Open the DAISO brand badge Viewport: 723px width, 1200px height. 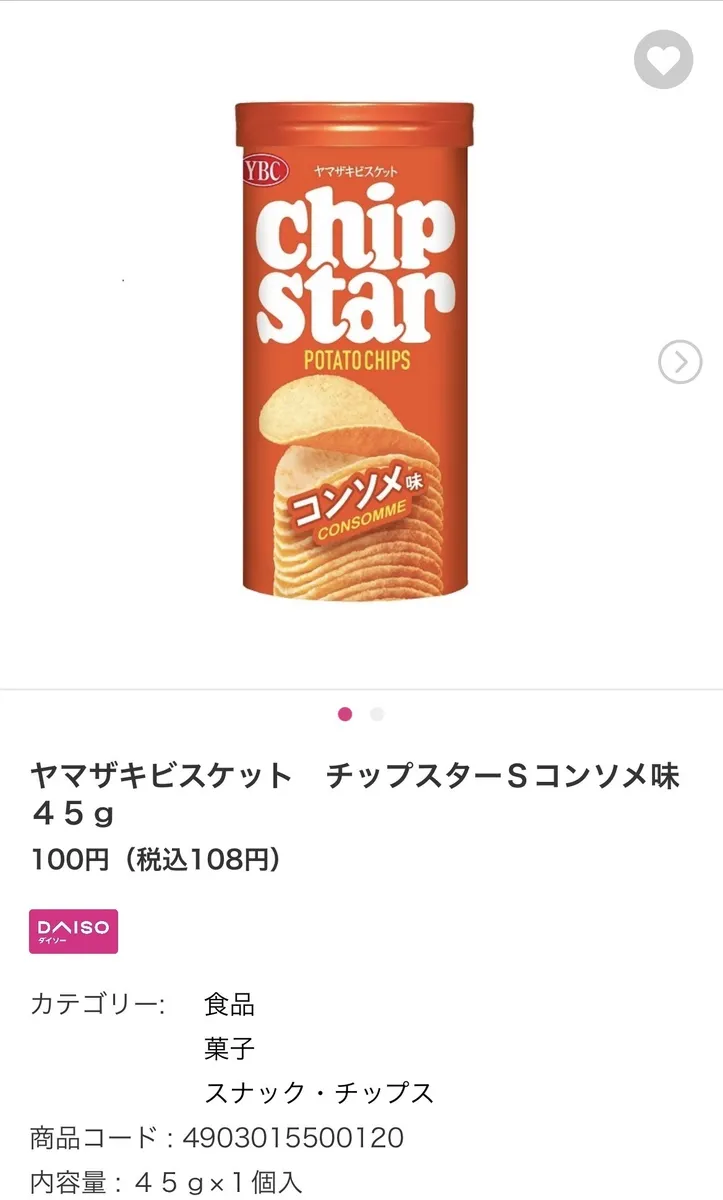74,931
